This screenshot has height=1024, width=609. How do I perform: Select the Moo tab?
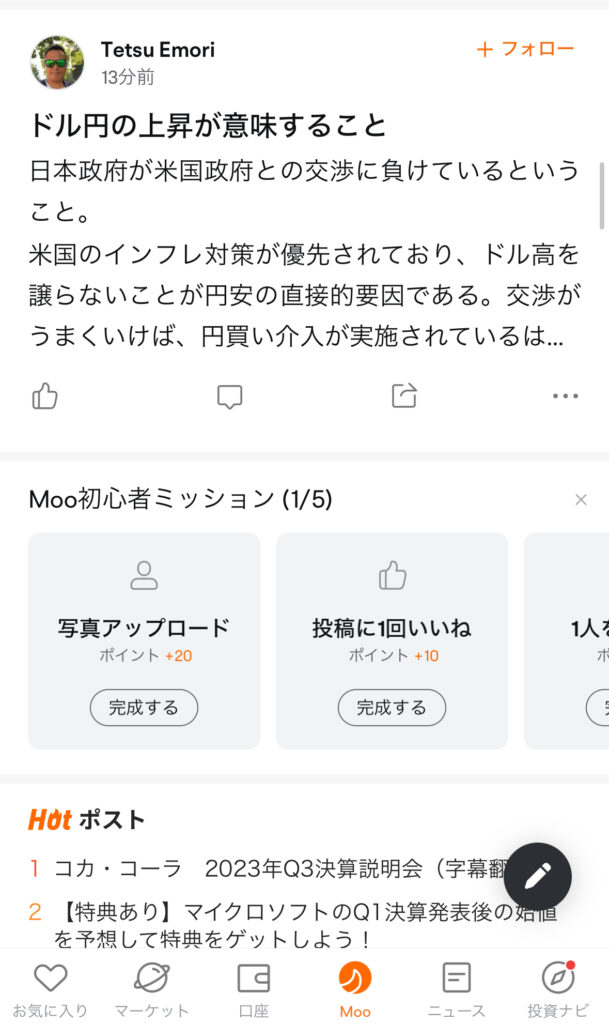click(354, 988)
